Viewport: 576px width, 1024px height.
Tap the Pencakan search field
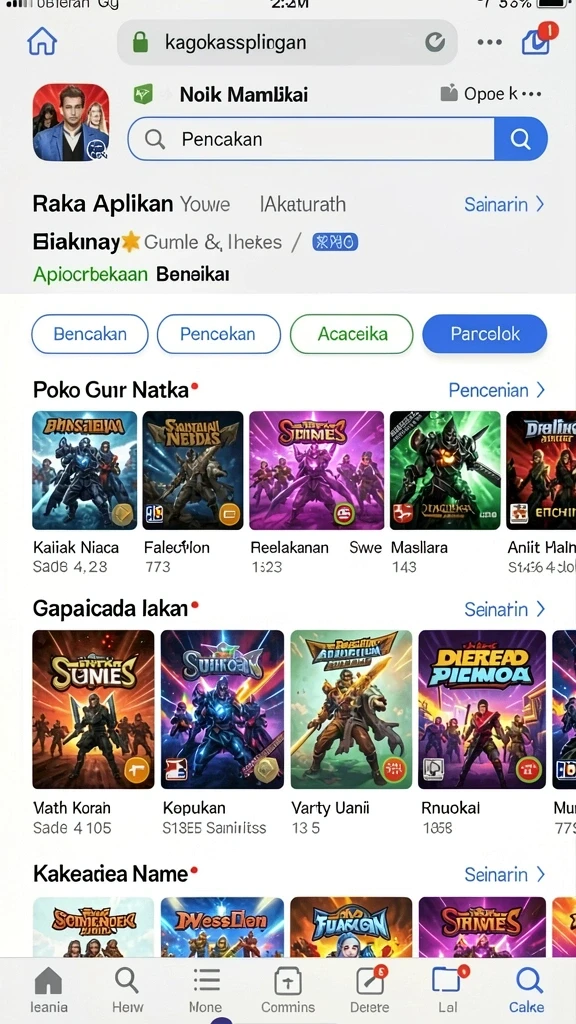tap(311, 139)
